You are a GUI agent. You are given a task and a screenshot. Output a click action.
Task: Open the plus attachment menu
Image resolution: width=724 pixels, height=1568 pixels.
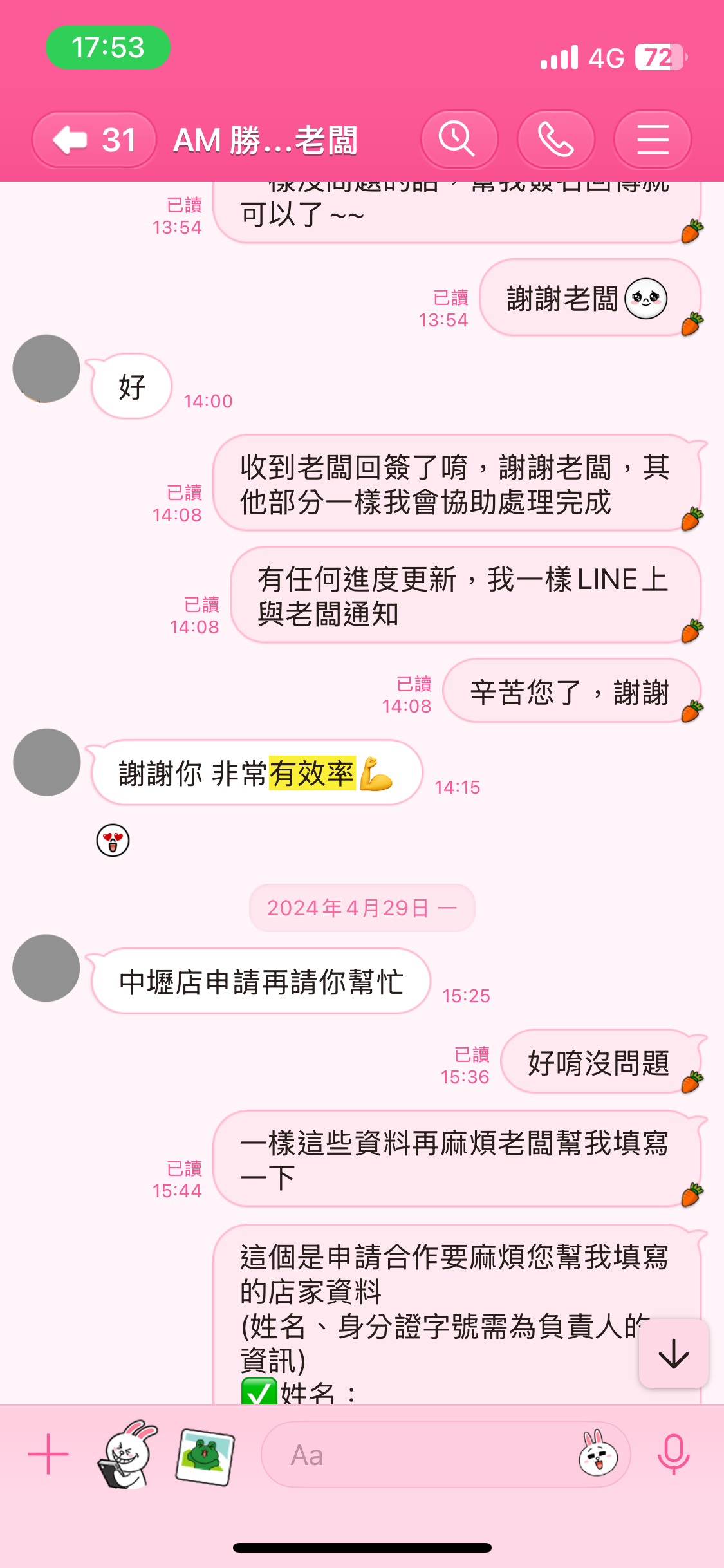(48, 1454)
